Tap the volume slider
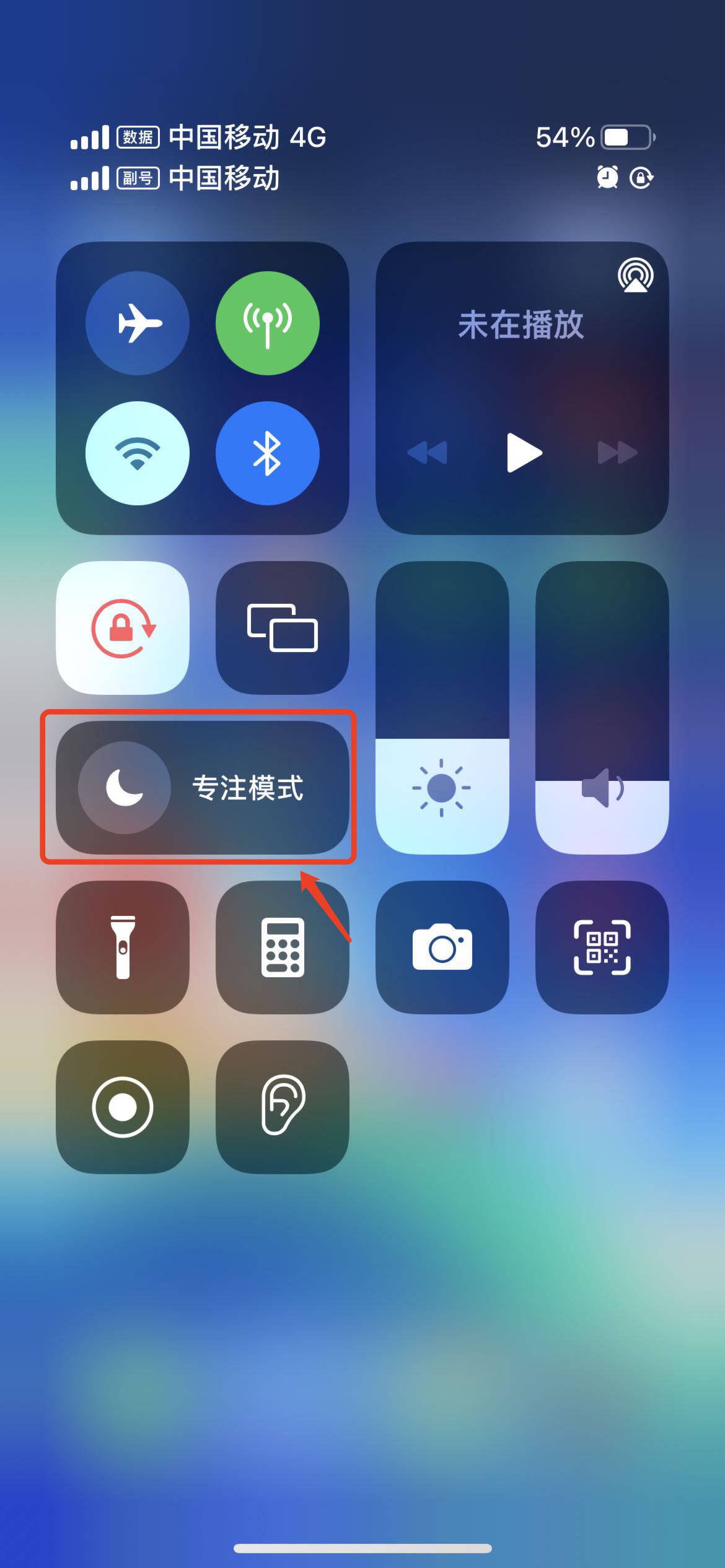The width and height of the screenshot is (725, 1568). (x=602, y=708)
